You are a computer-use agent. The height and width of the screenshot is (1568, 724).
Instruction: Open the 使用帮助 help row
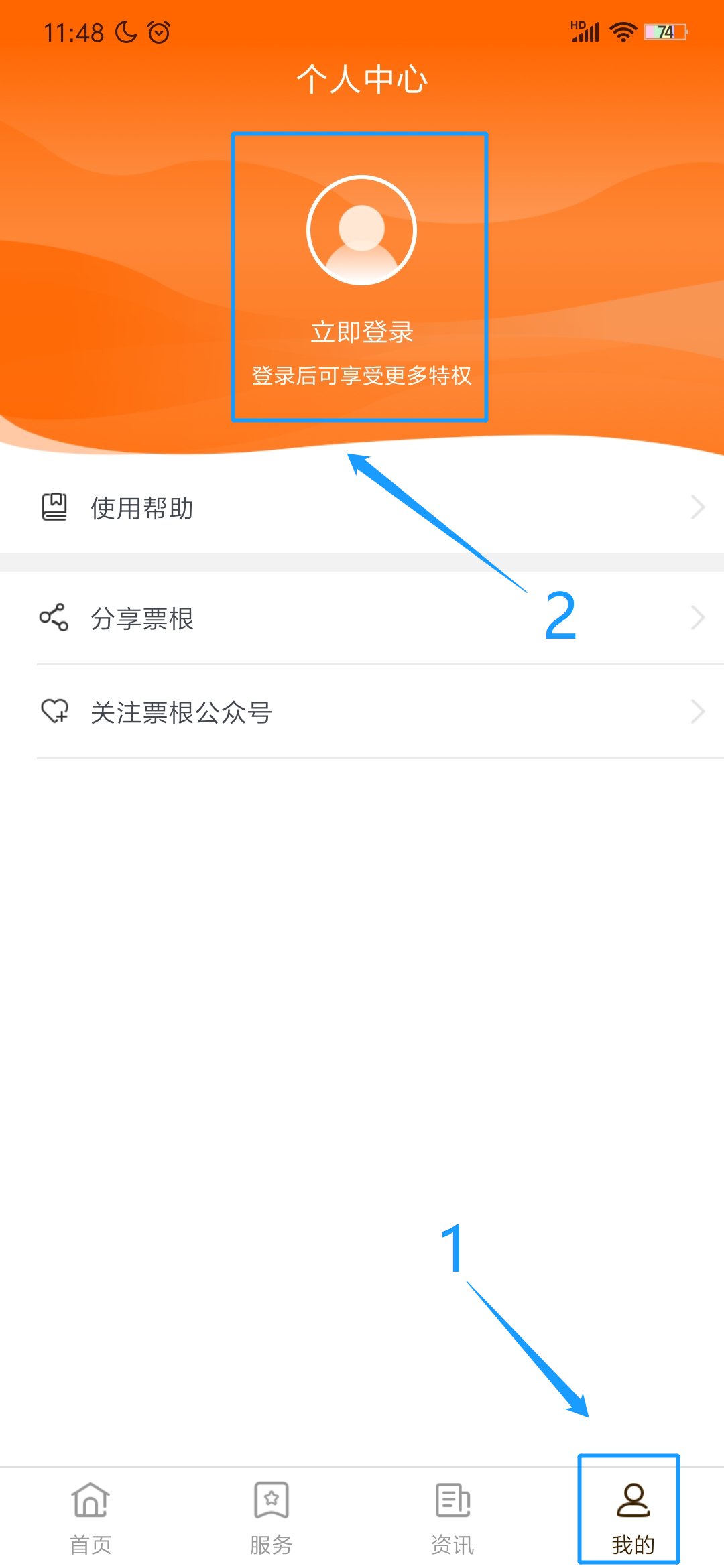click(362, 508)
